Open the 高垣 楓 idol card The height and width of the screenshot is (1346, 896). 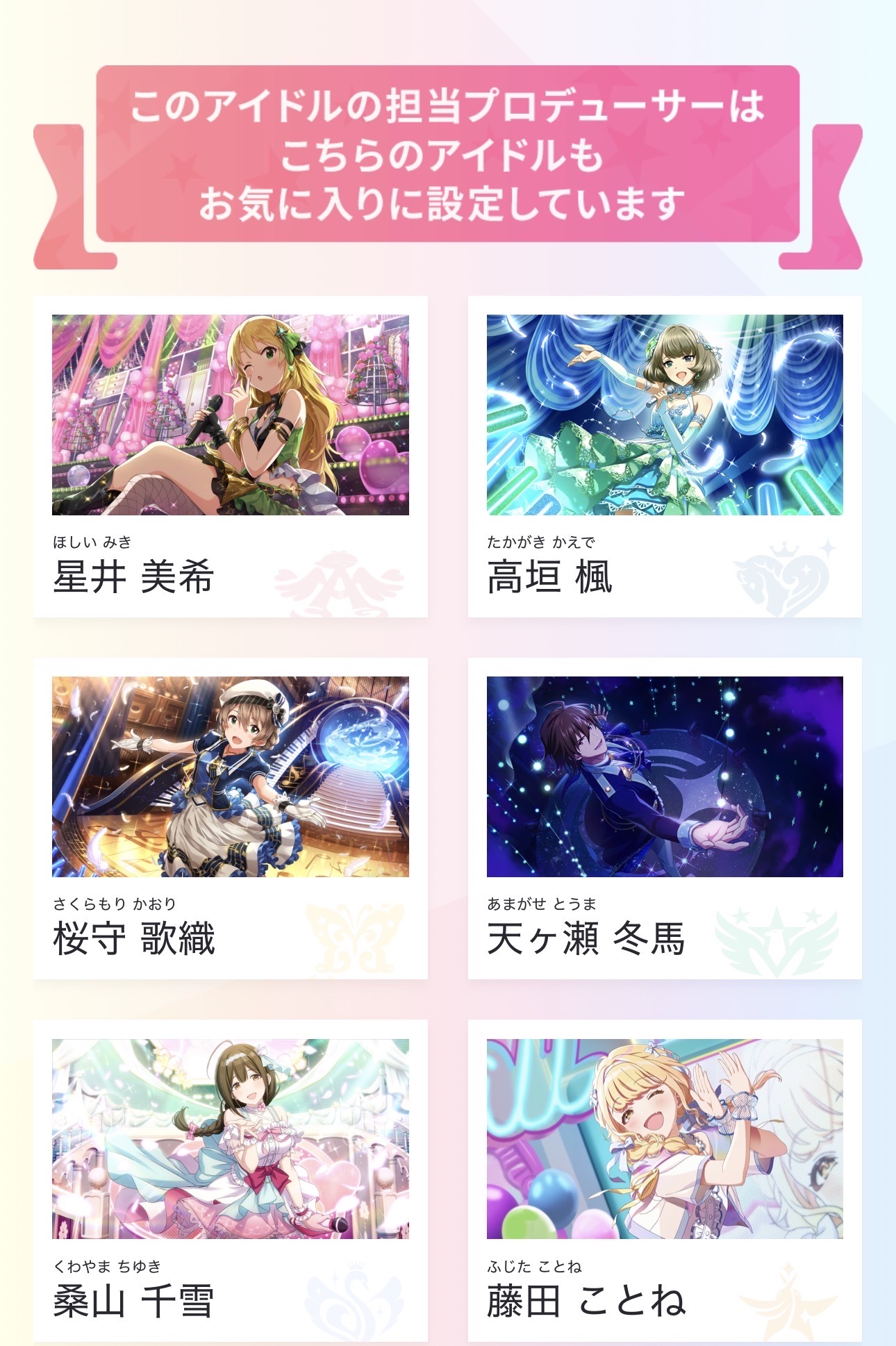pos(665,456)
